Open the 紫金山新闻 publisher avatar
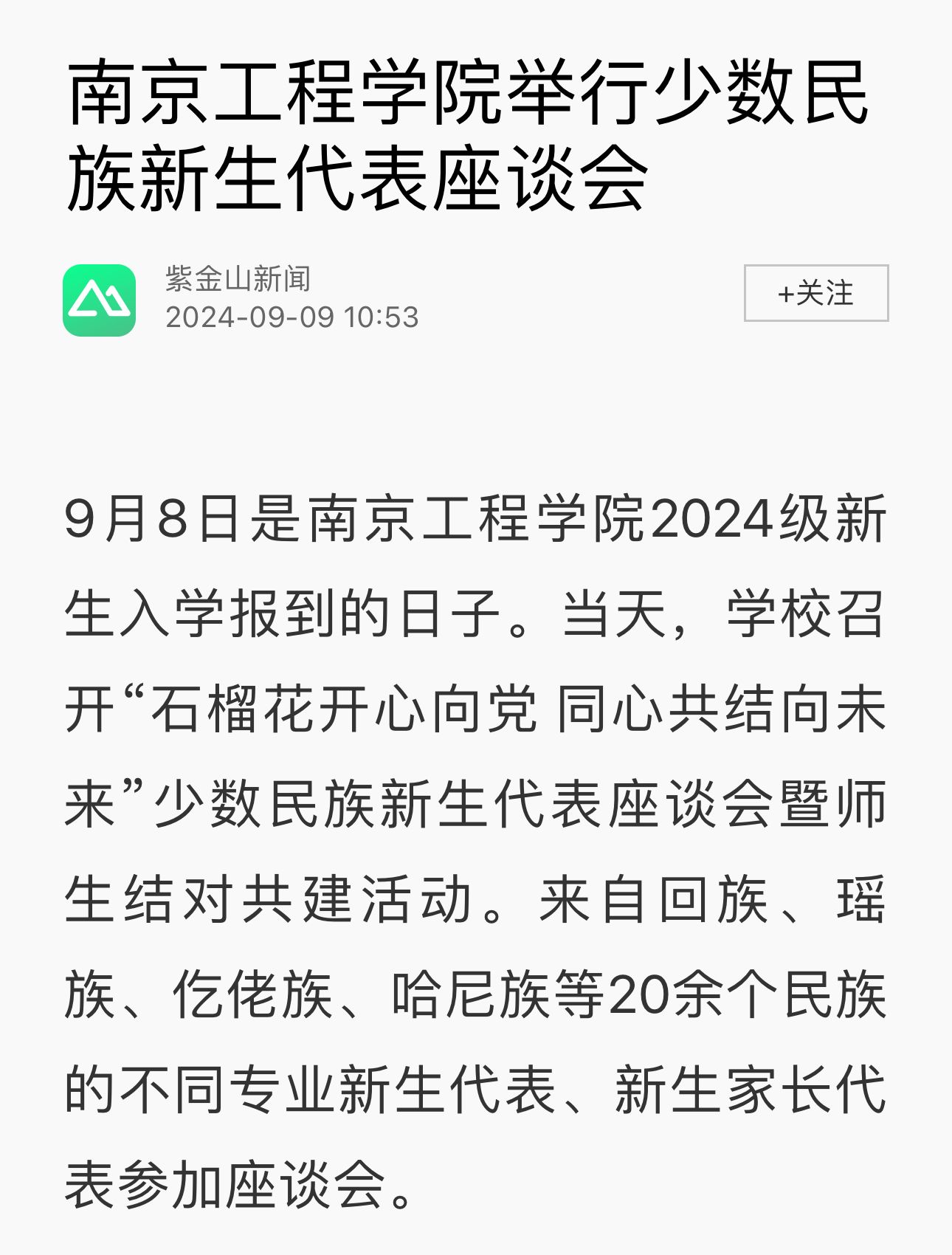The width and height of the screenshot is (952, 1255). tap(100, 300)
